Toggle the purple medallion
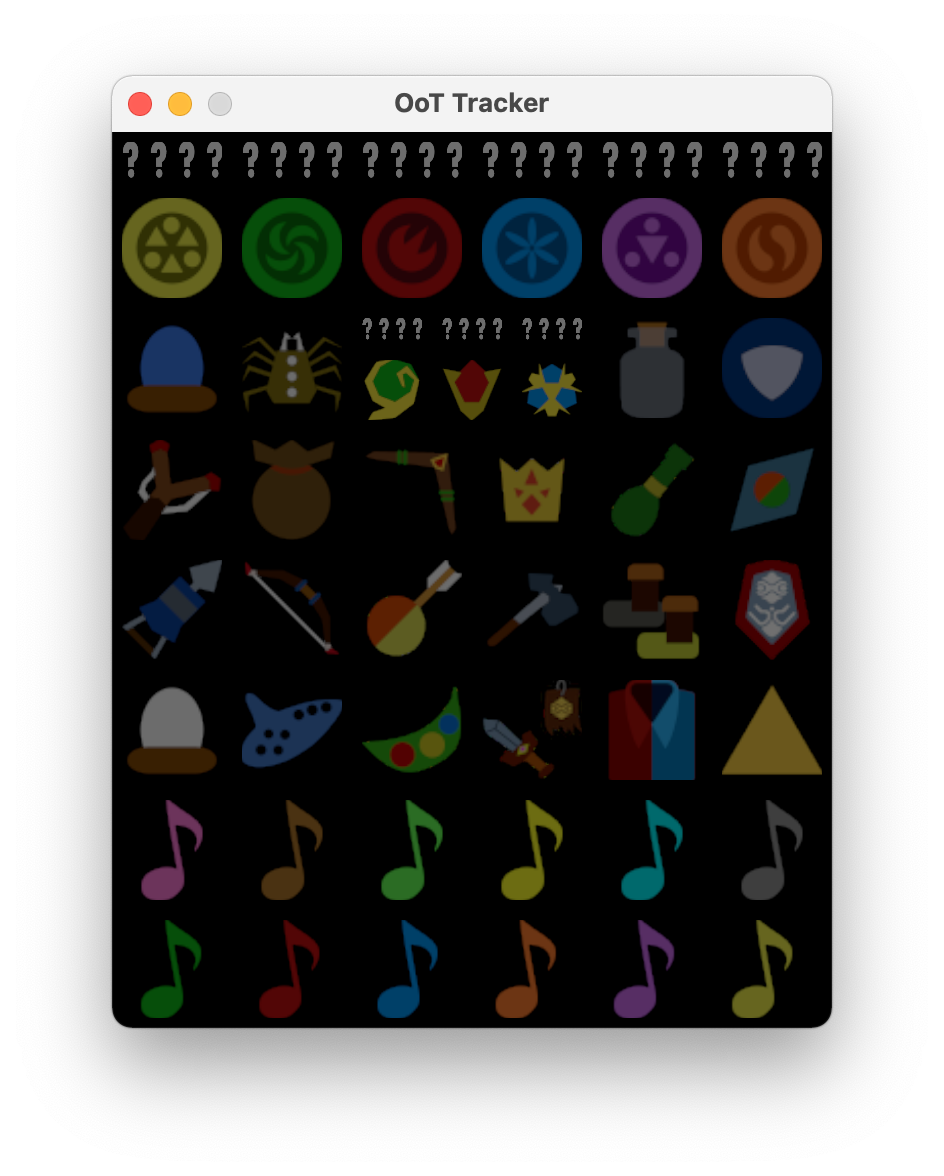The height and width of the screenshot is (1176, 944). [652, 248]
